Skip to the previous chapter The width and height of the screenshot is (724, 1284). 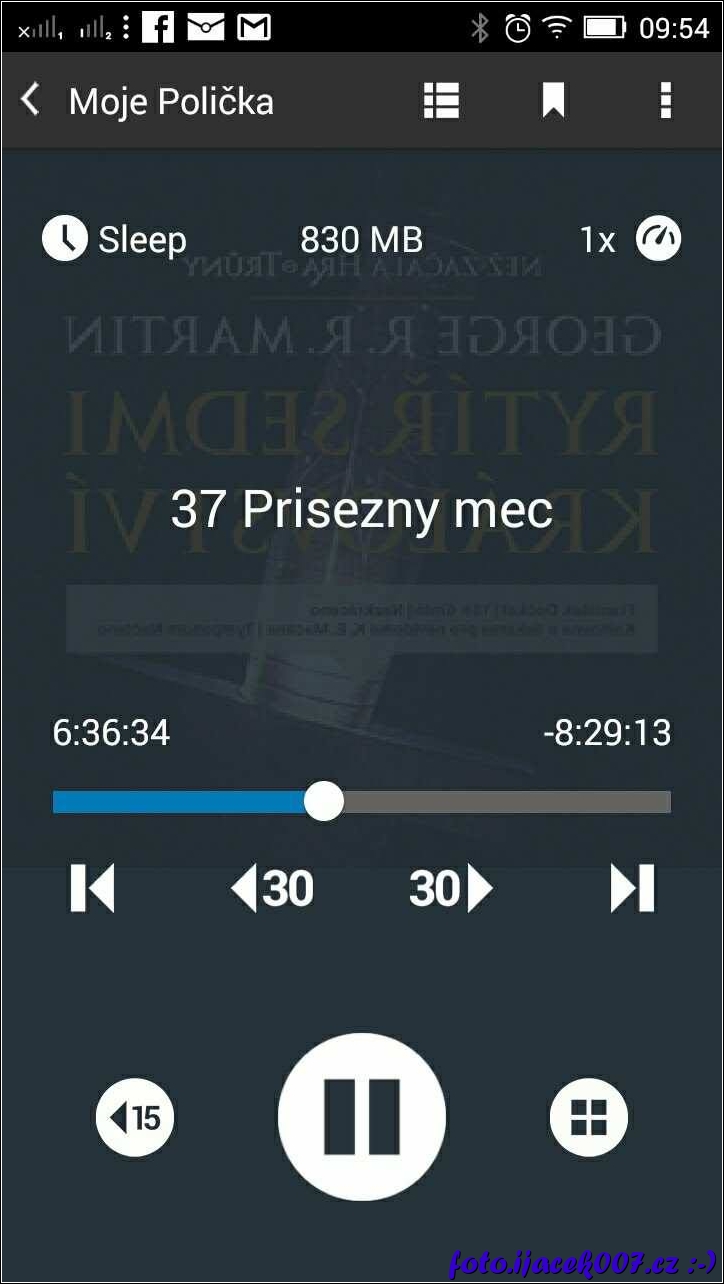click(92, 888)
